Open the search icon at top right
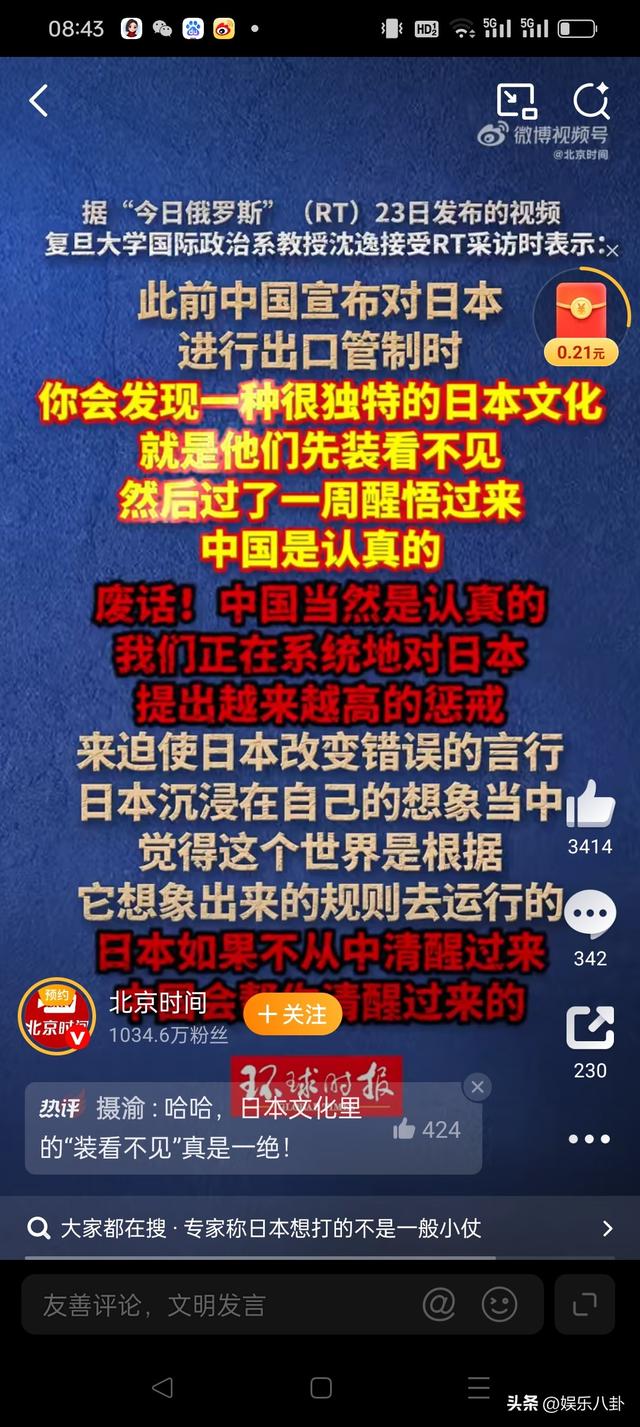This screenshot has height=1427, width=640. click(x=591, y=101)
